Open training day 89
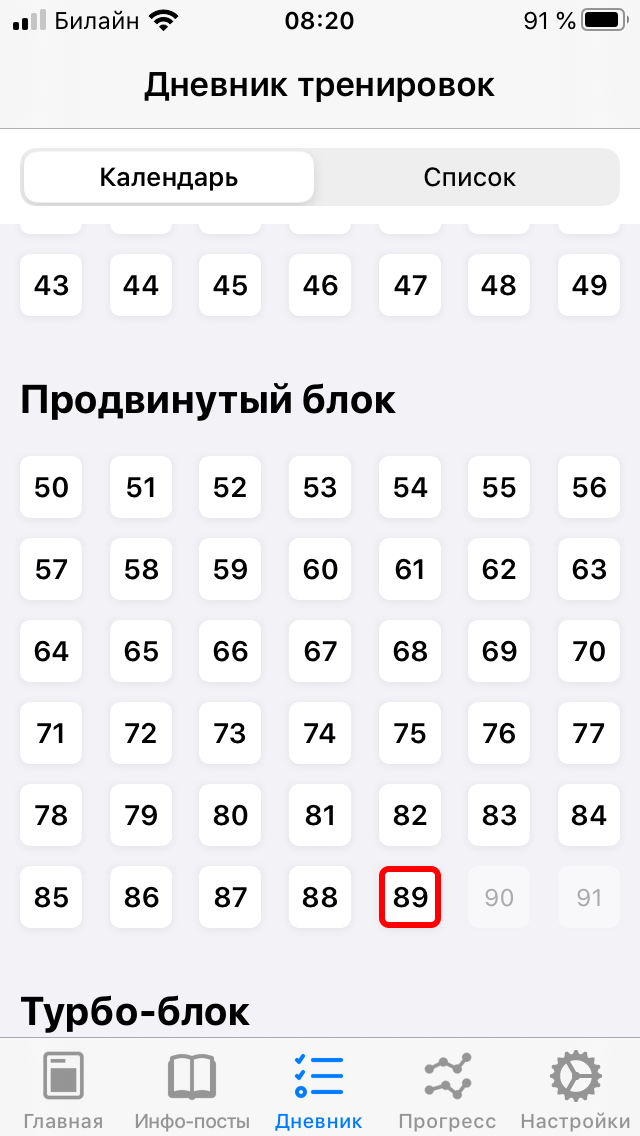Screen dimensions: 640x1136 click(x=410, y=897)
